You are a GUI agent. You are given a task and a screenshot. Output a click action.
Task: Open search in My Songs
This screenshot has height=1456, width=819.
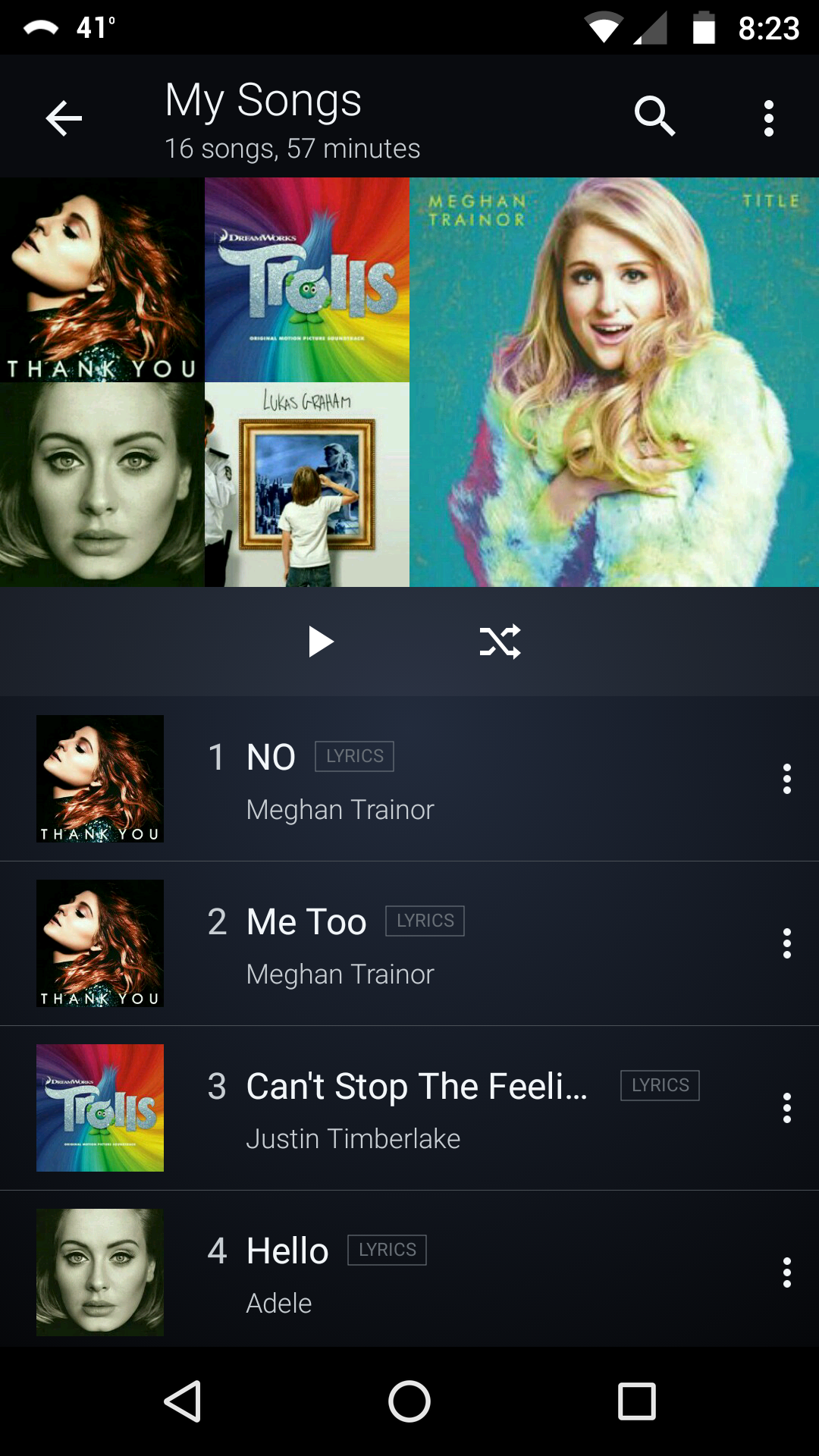point(654,116)
